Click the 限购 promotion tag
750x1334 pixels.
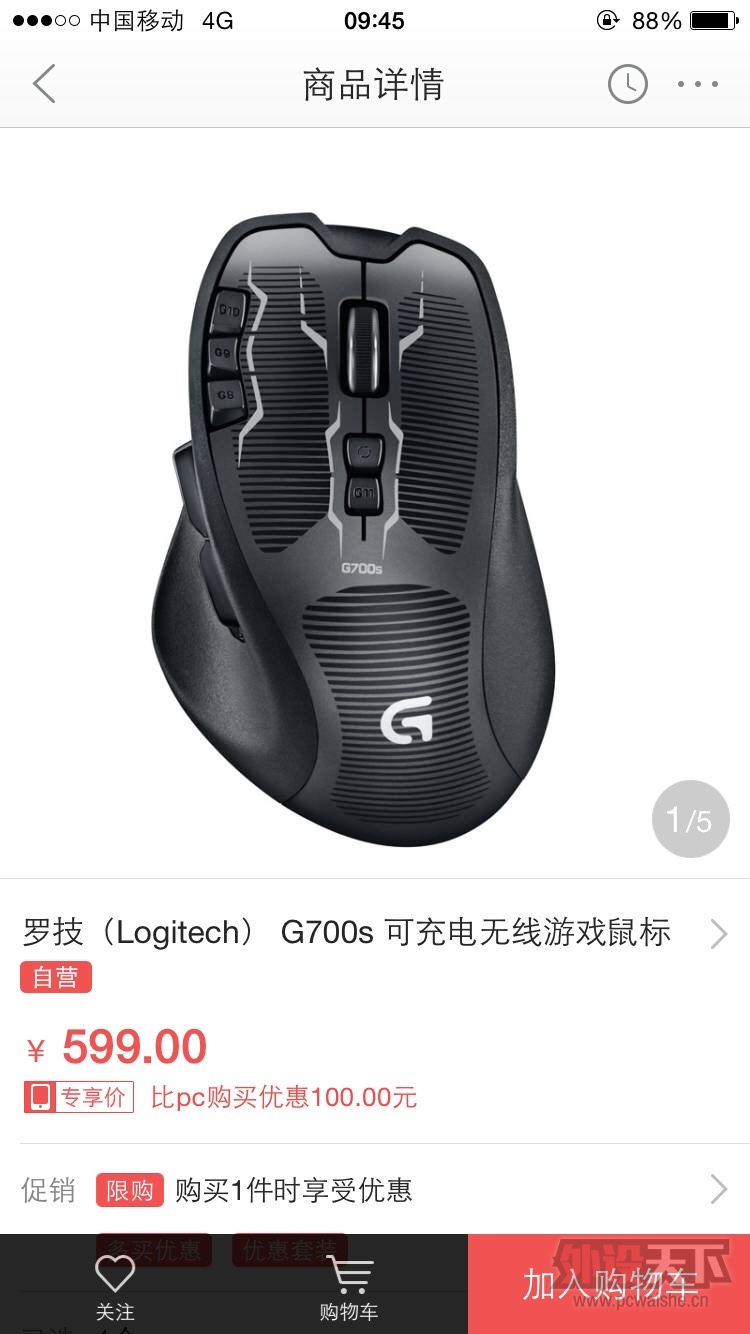[x=129, y=1190]
